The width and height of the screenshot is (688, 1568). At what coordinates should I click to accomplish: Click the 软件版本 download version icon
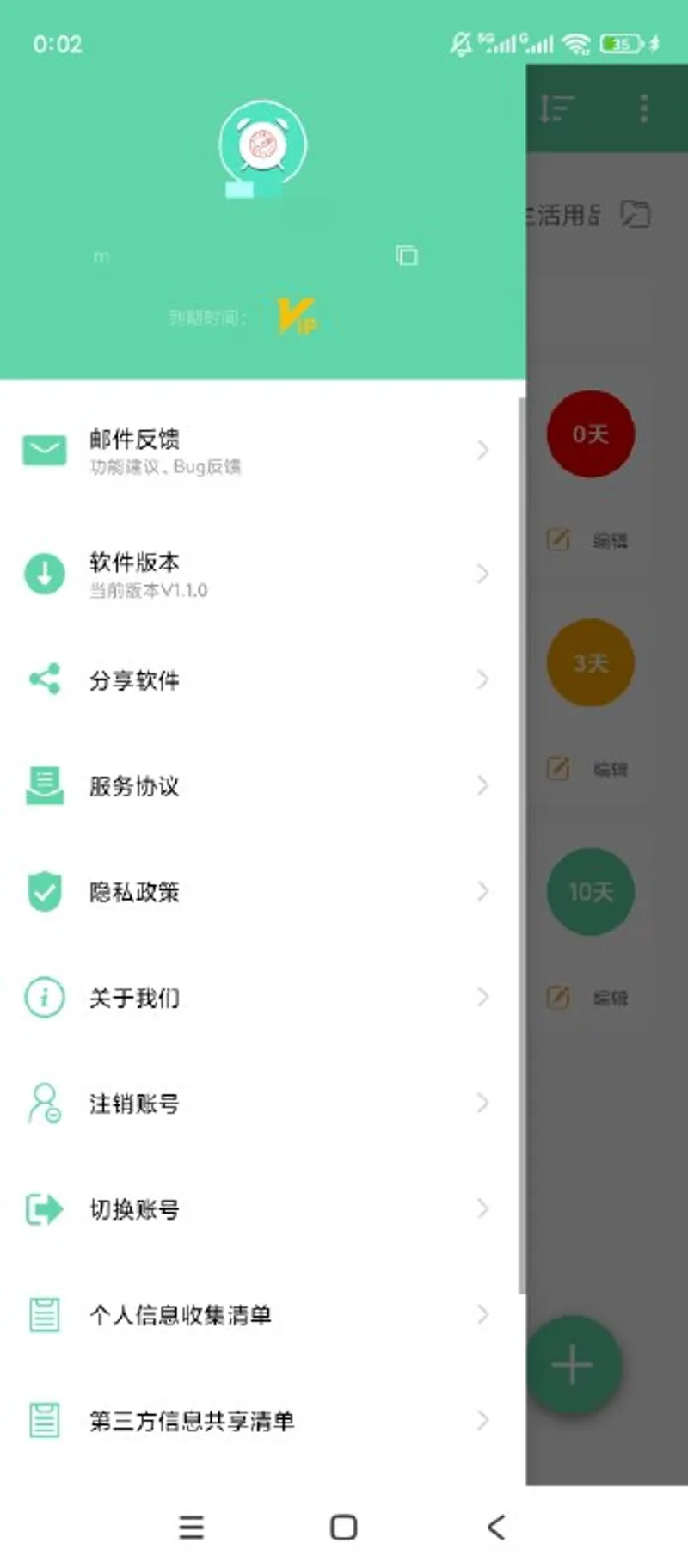(44, 573)
